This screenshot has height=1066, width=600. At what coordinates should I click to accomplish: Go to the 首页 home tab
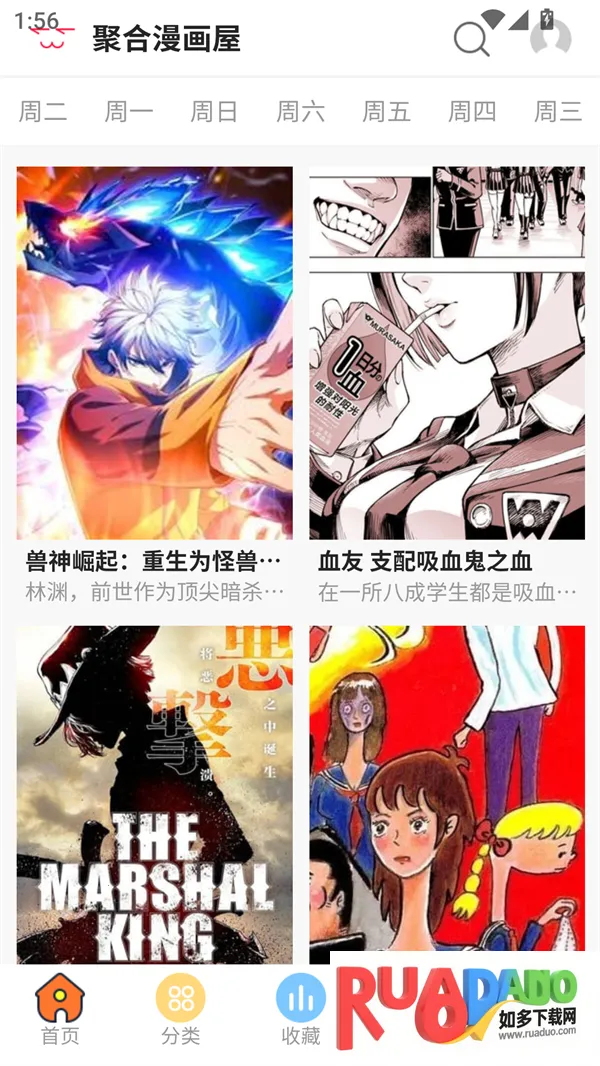tap(60, 1010)
